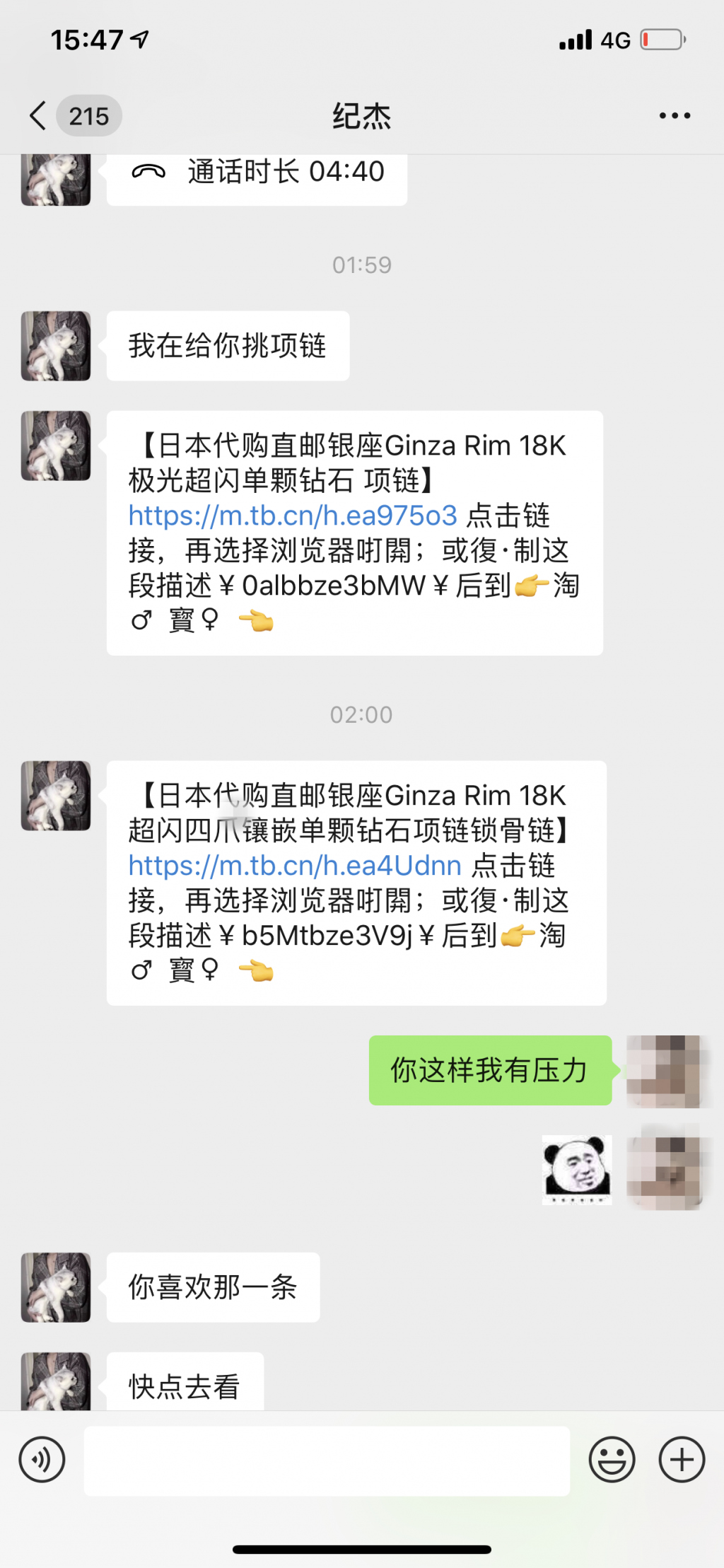Go back to the chat list
Image resolution: width=724 pixels, height=1568 pixels.
(39, 115)
